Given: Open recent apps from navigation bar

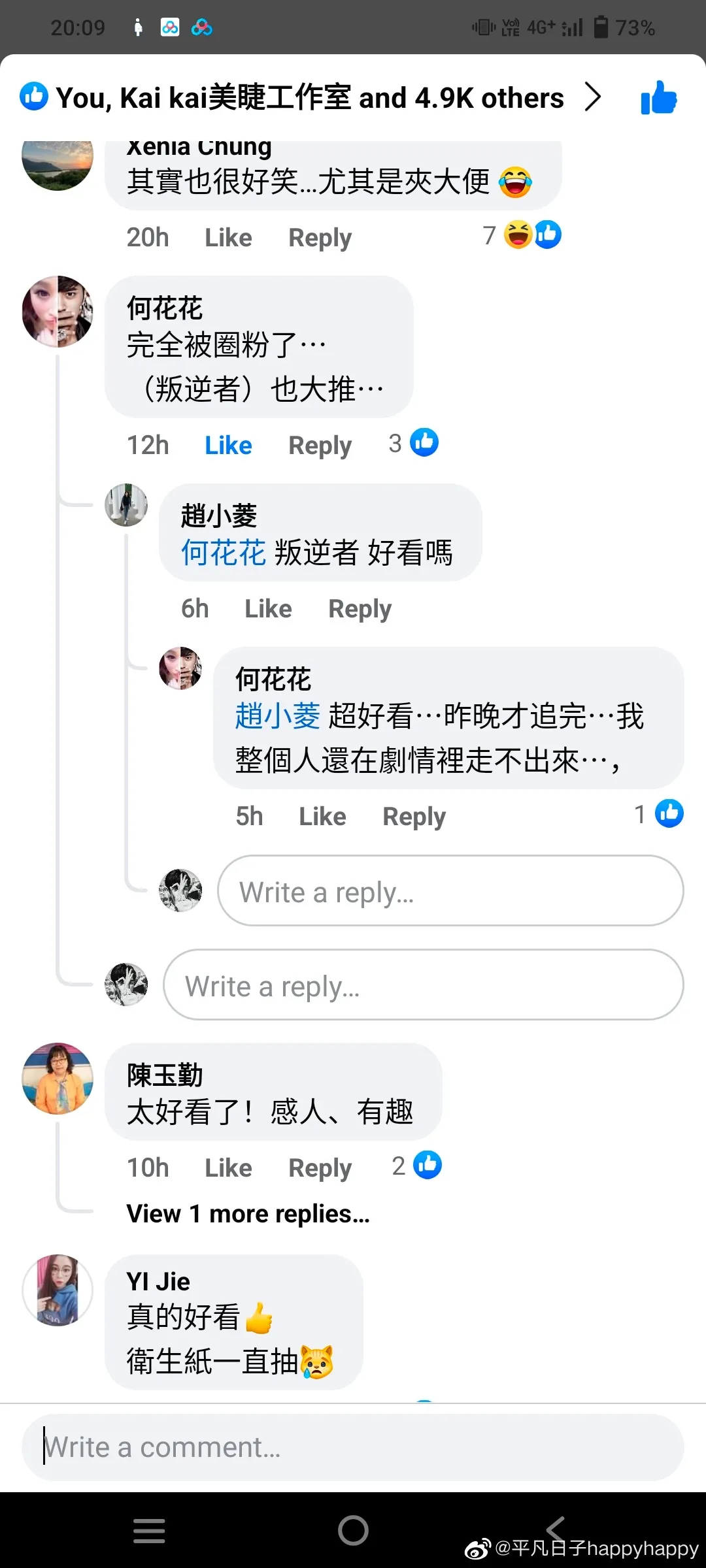Looking at the screenshot, I should [149, 1531].
